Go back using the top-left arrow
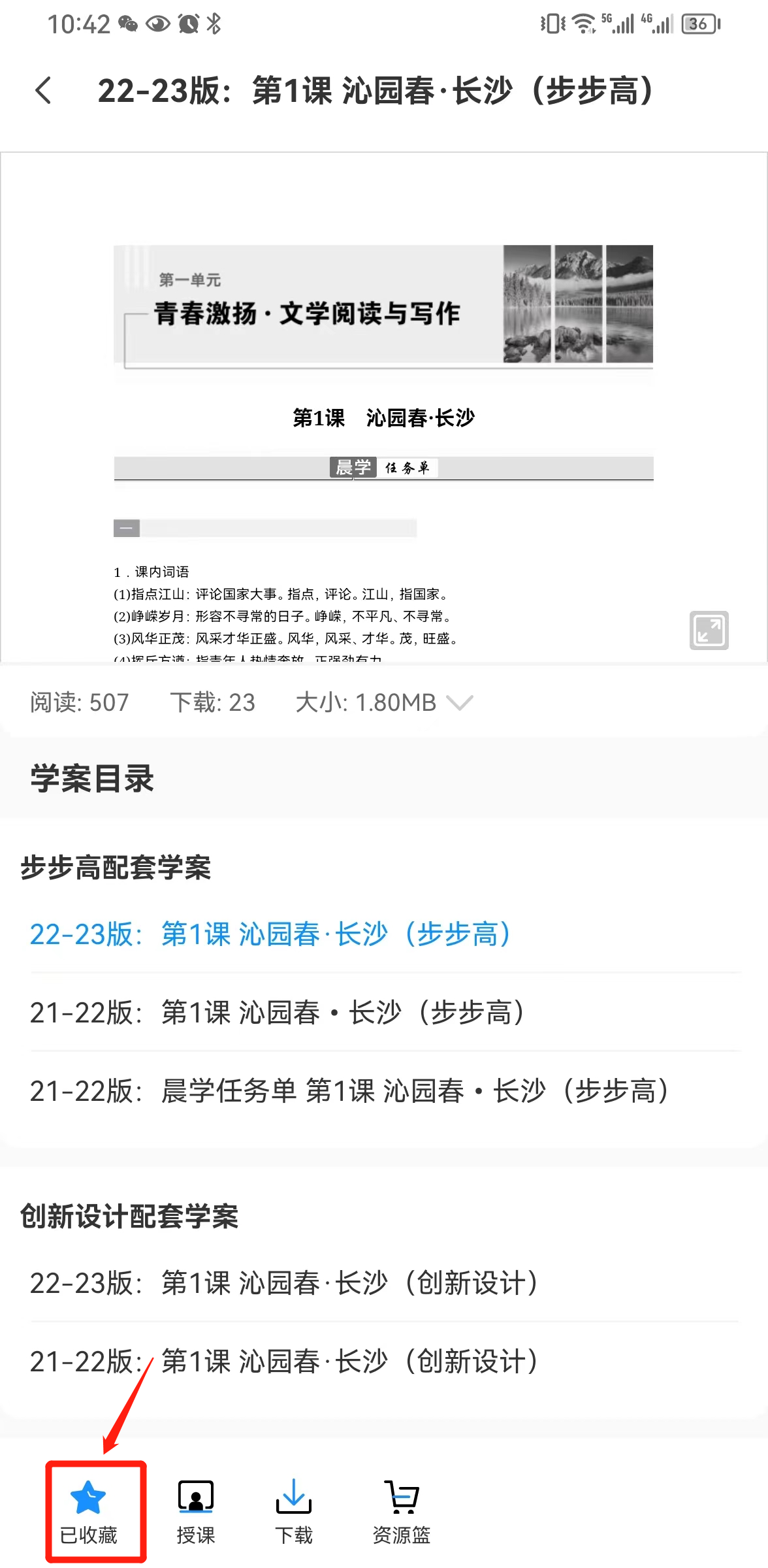 (x=44, y=91)
